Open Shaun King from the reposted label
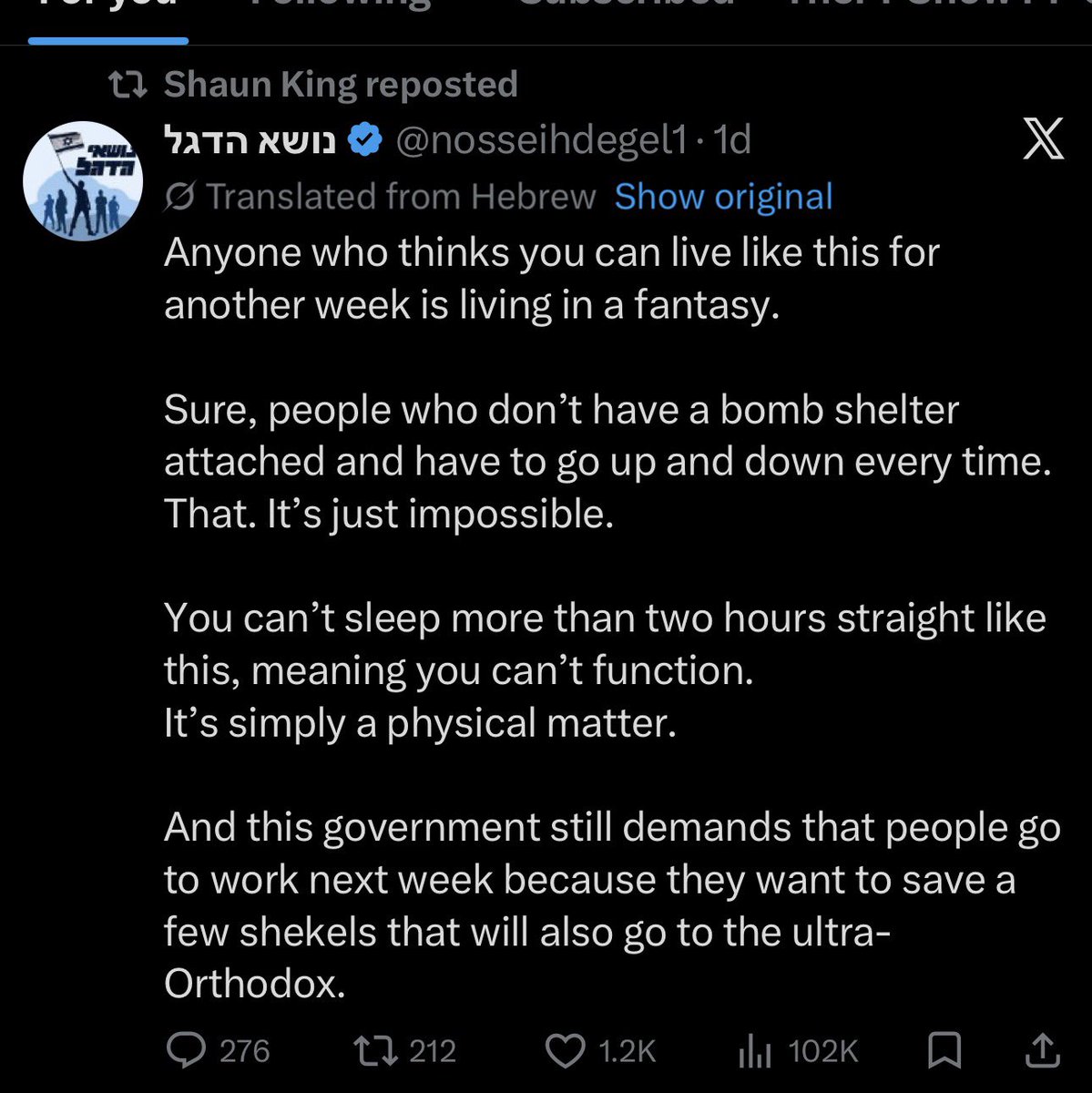This screenshot has height=1093, width=1092. (260, 85)
